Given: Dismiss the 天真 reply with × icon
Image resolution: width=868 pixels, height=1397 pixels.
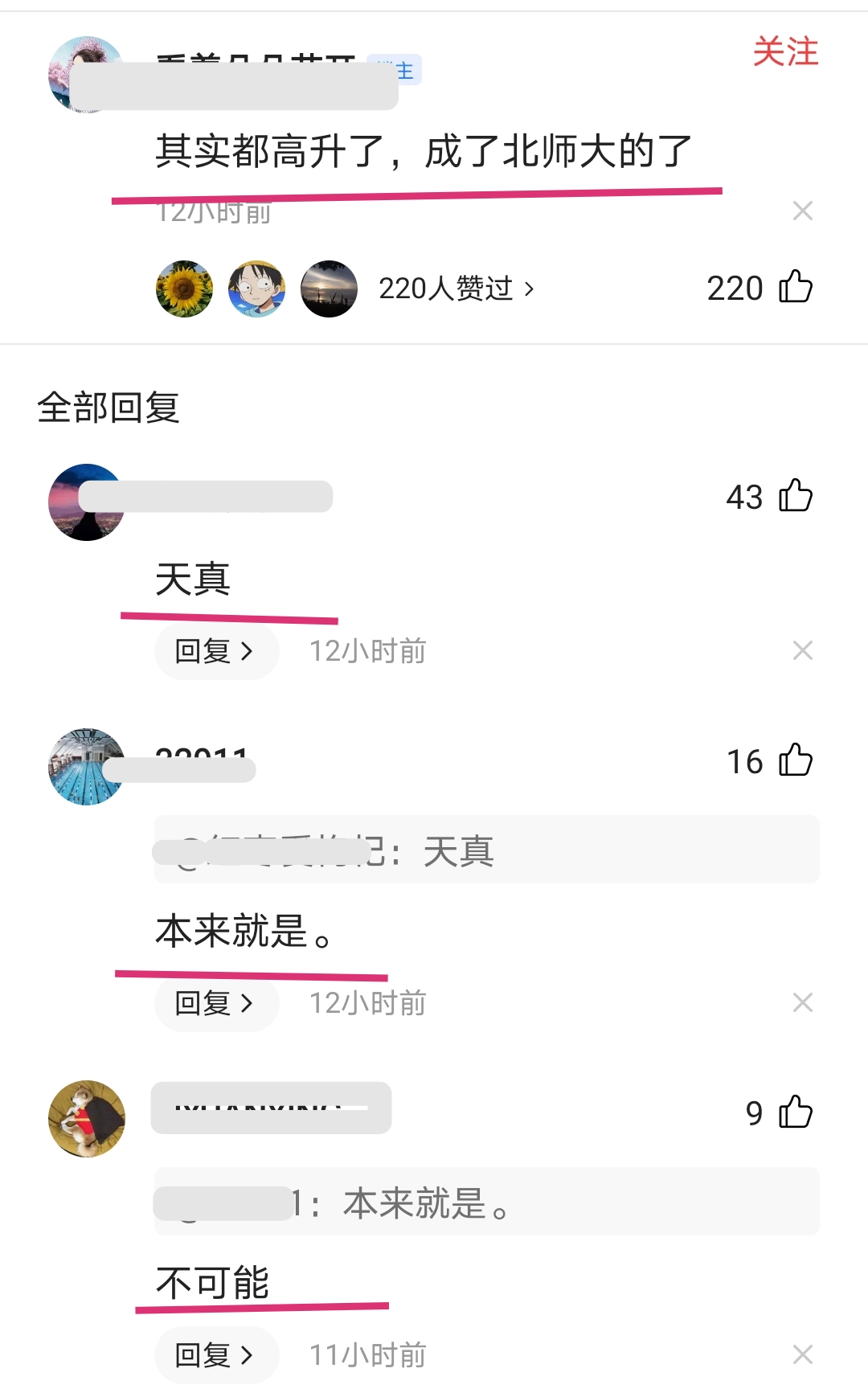Looking at the screenshot, I should click(802, 650).
